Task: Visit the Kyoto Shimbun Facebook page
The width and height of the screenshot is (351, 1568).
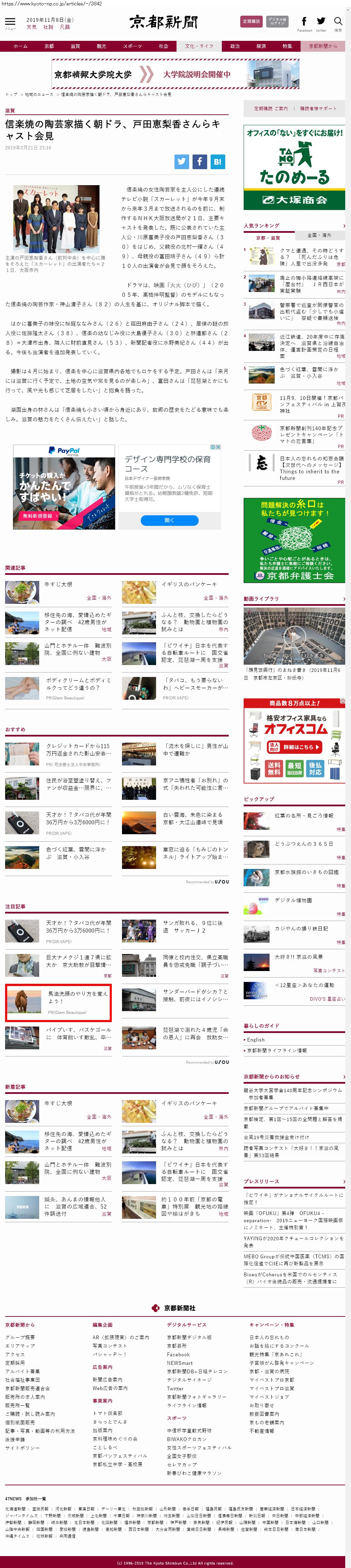Action: (x=304, y=22)
